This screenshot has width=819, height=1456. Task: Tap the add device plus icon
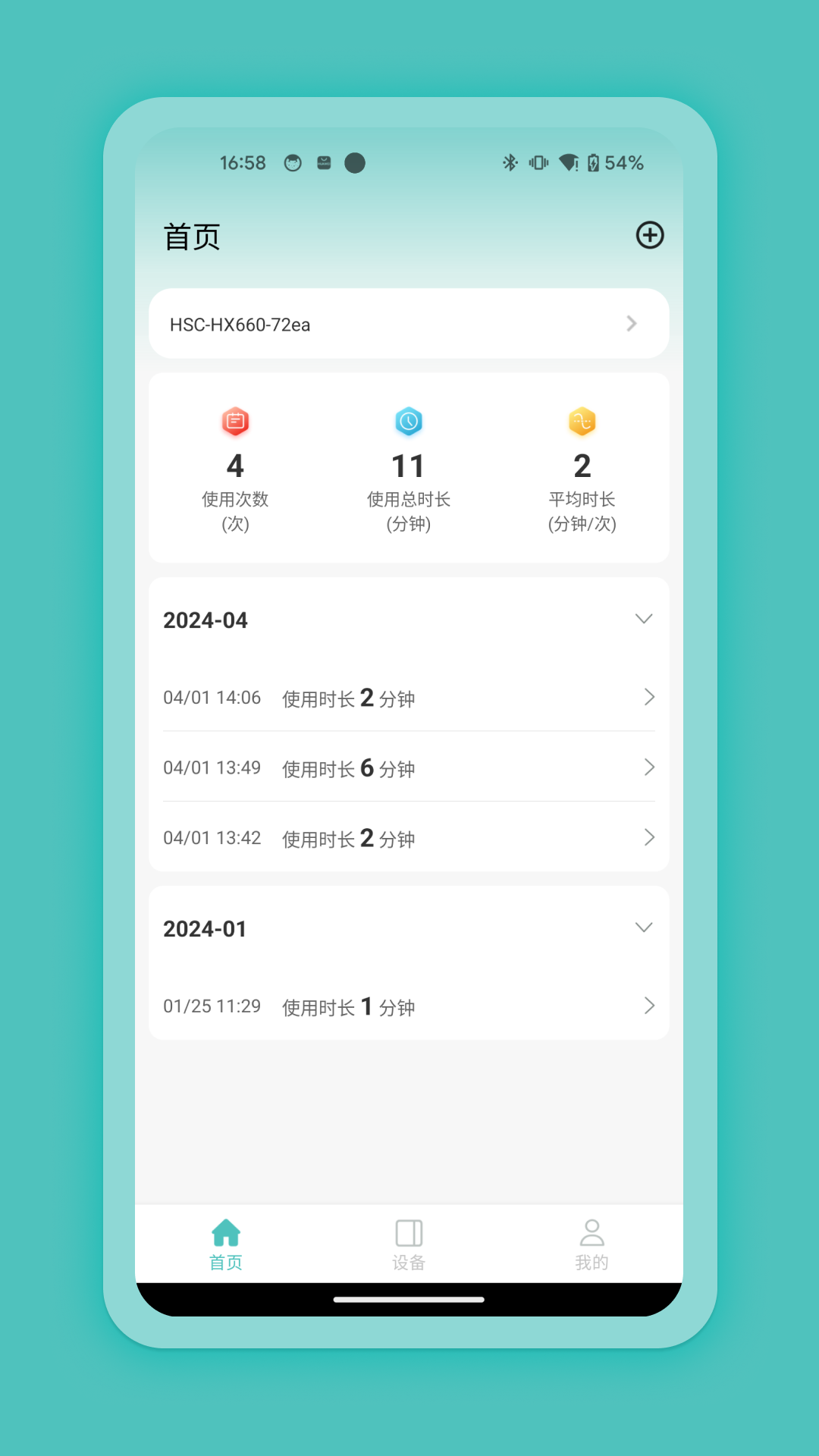tap(650, 235)
